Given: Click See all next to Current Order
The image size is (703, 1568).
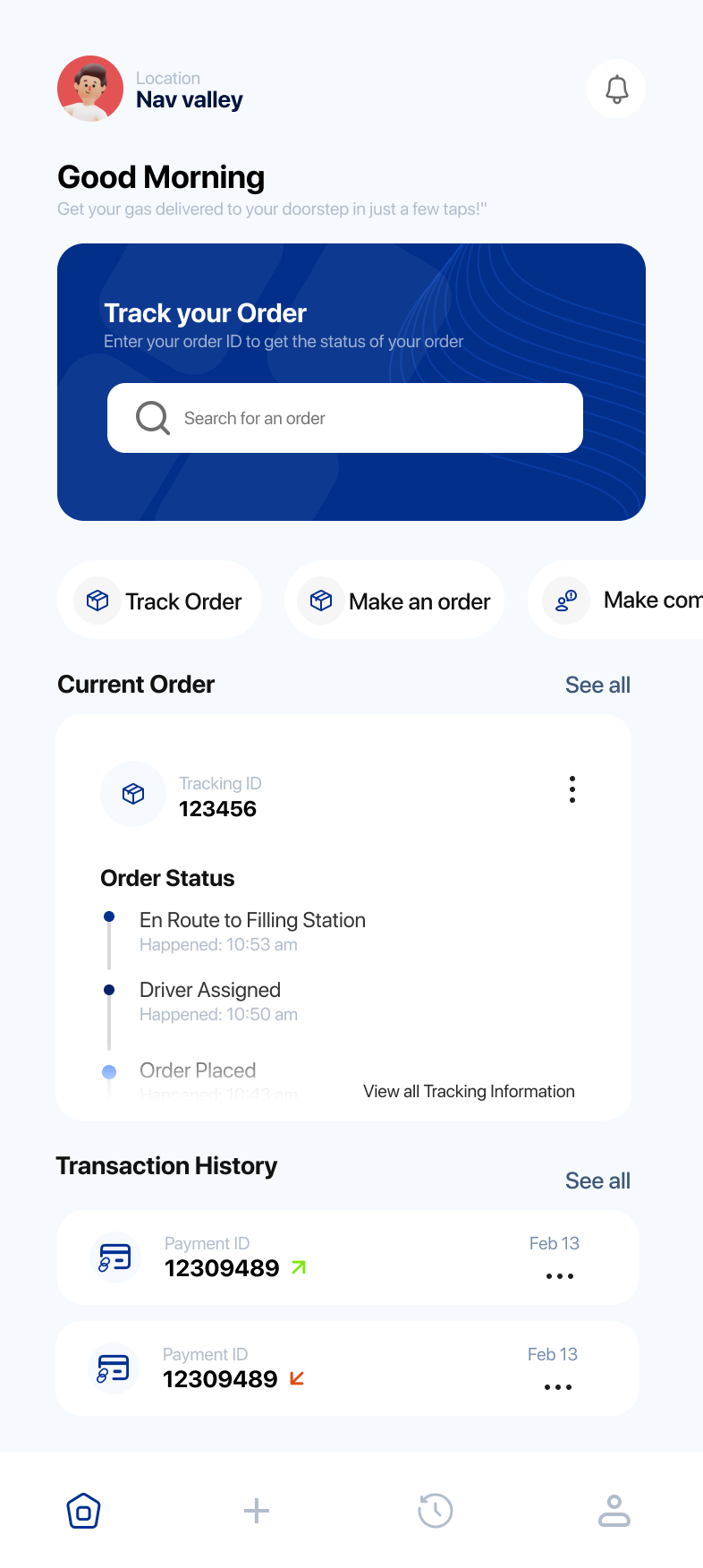Looking at the screenshot, I should click(x=597, y=685).
